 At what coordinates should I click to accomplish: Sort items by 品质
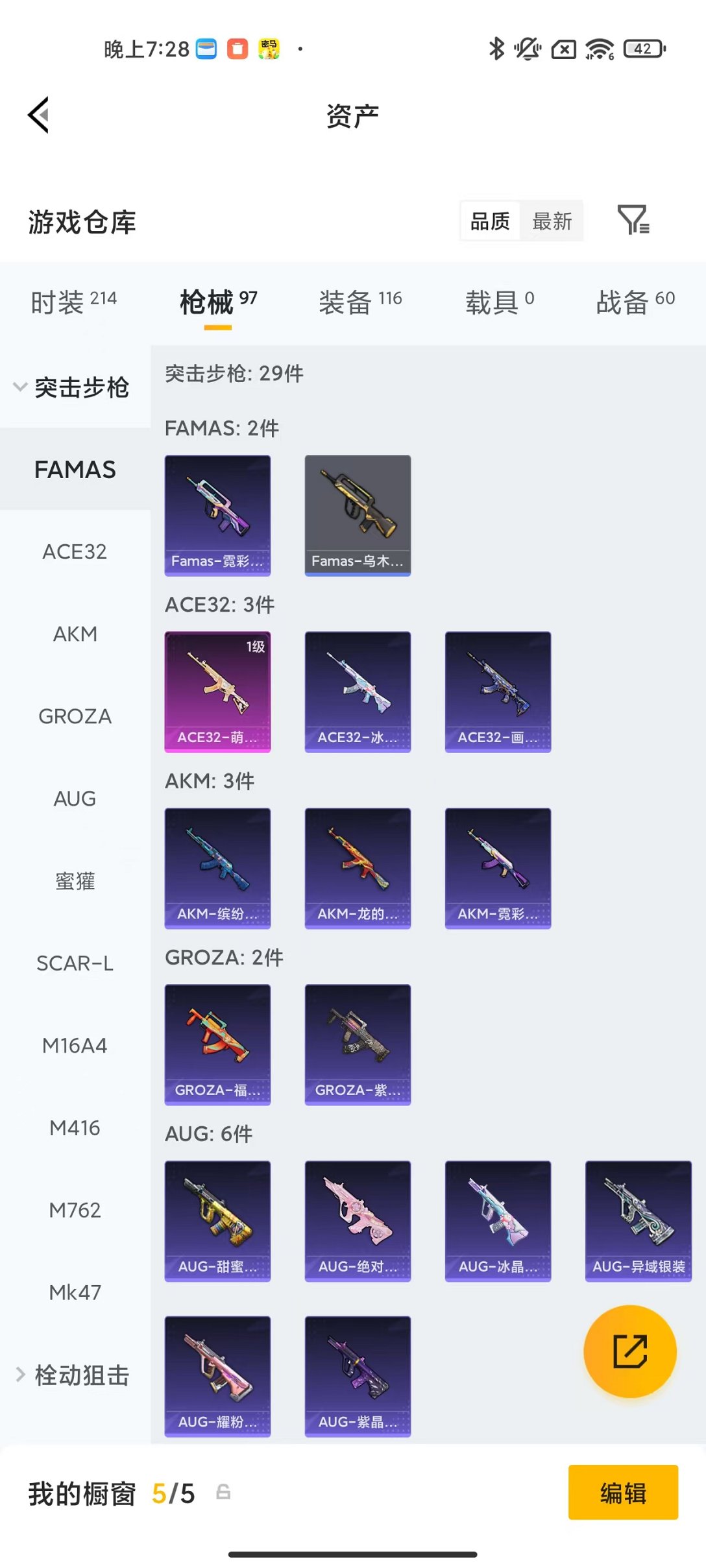[490, 221]
